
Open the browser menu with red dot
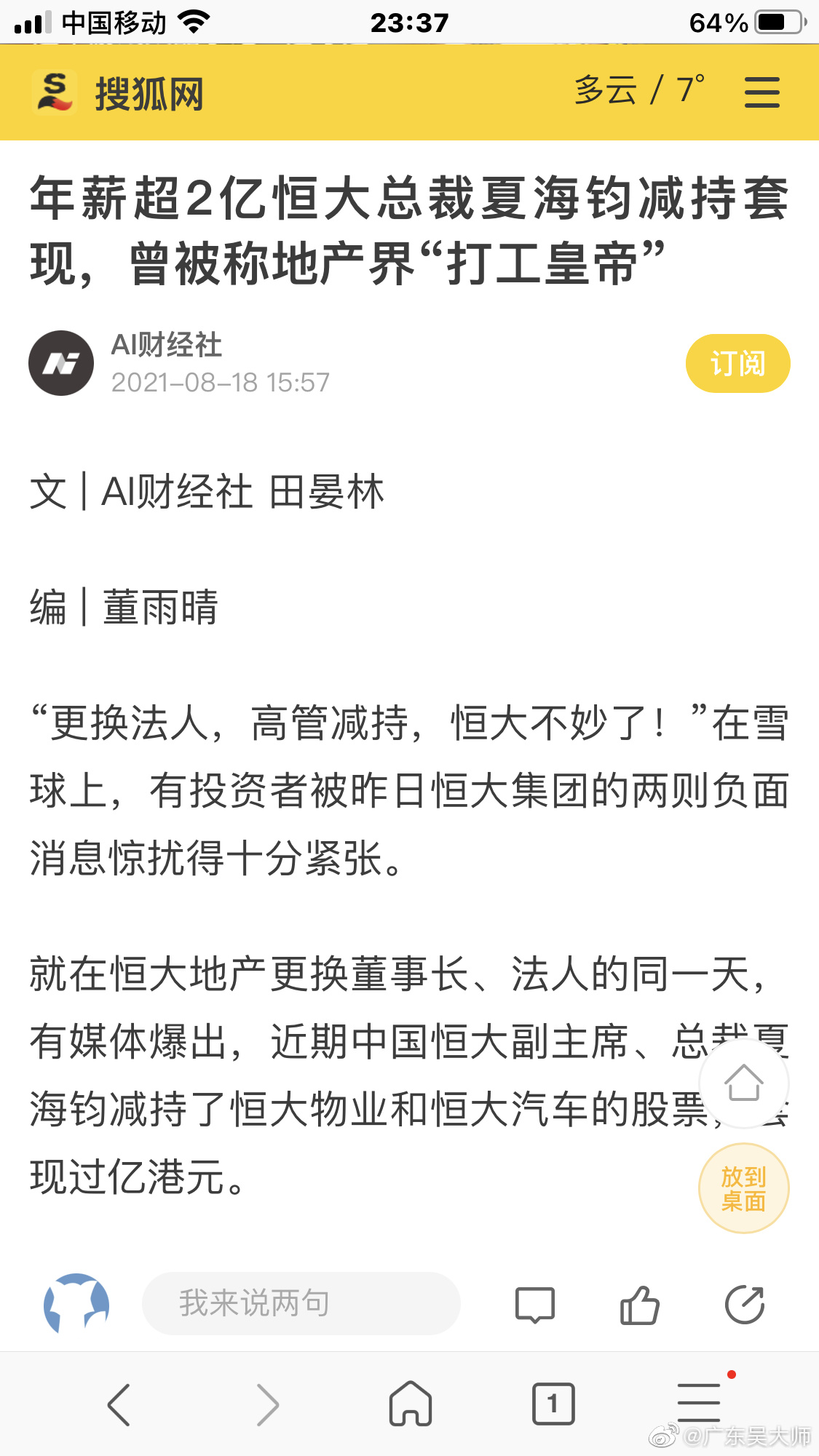point(699,1402)
